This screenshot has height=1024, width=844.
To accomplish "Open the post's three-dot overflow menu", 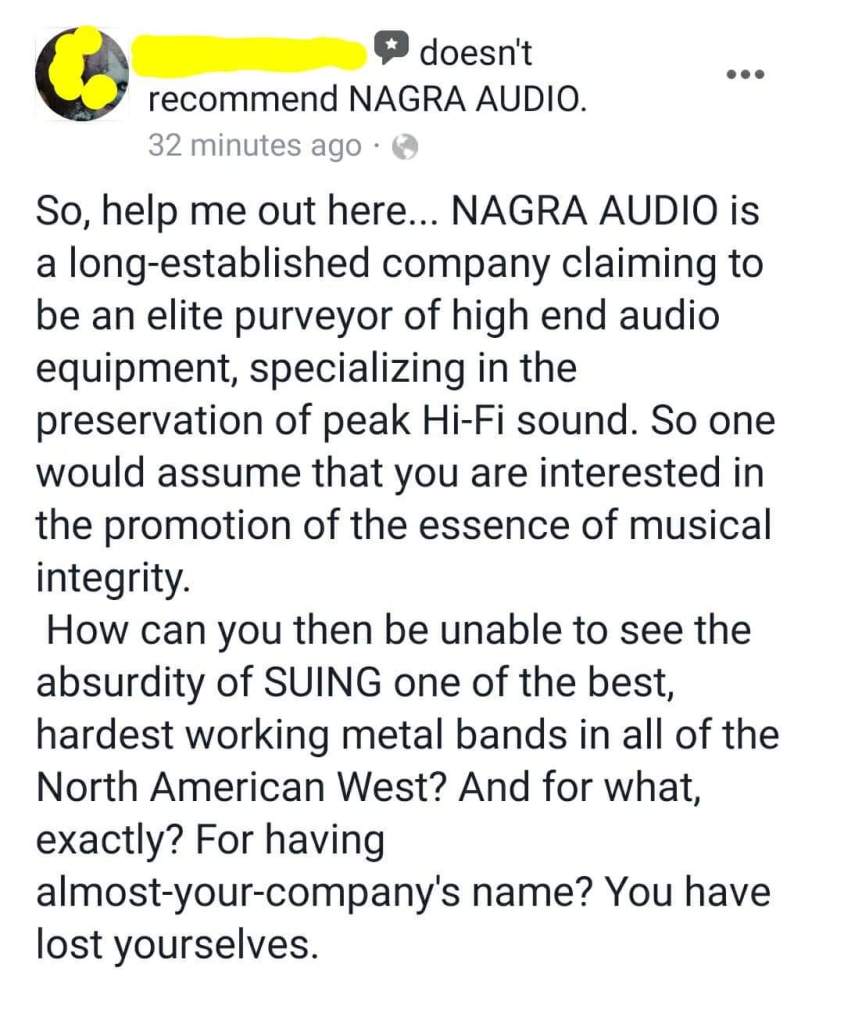I will pyautogui.click(x=745, y=76).
